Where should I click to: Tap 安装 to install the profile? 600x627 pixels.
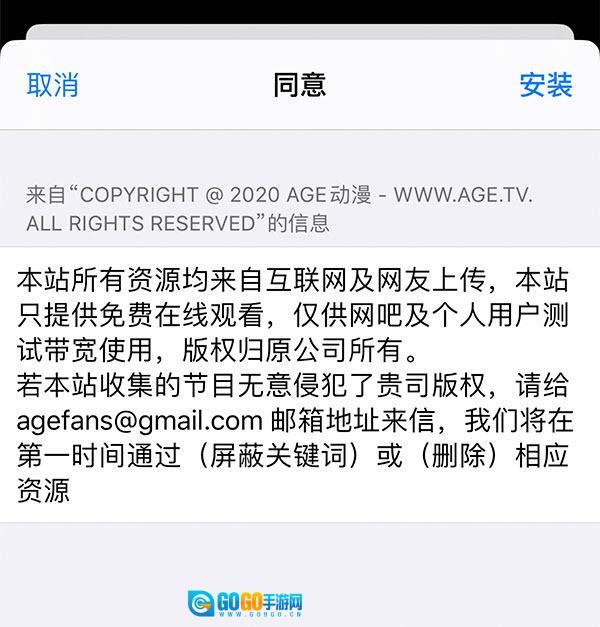pos(545,85)
